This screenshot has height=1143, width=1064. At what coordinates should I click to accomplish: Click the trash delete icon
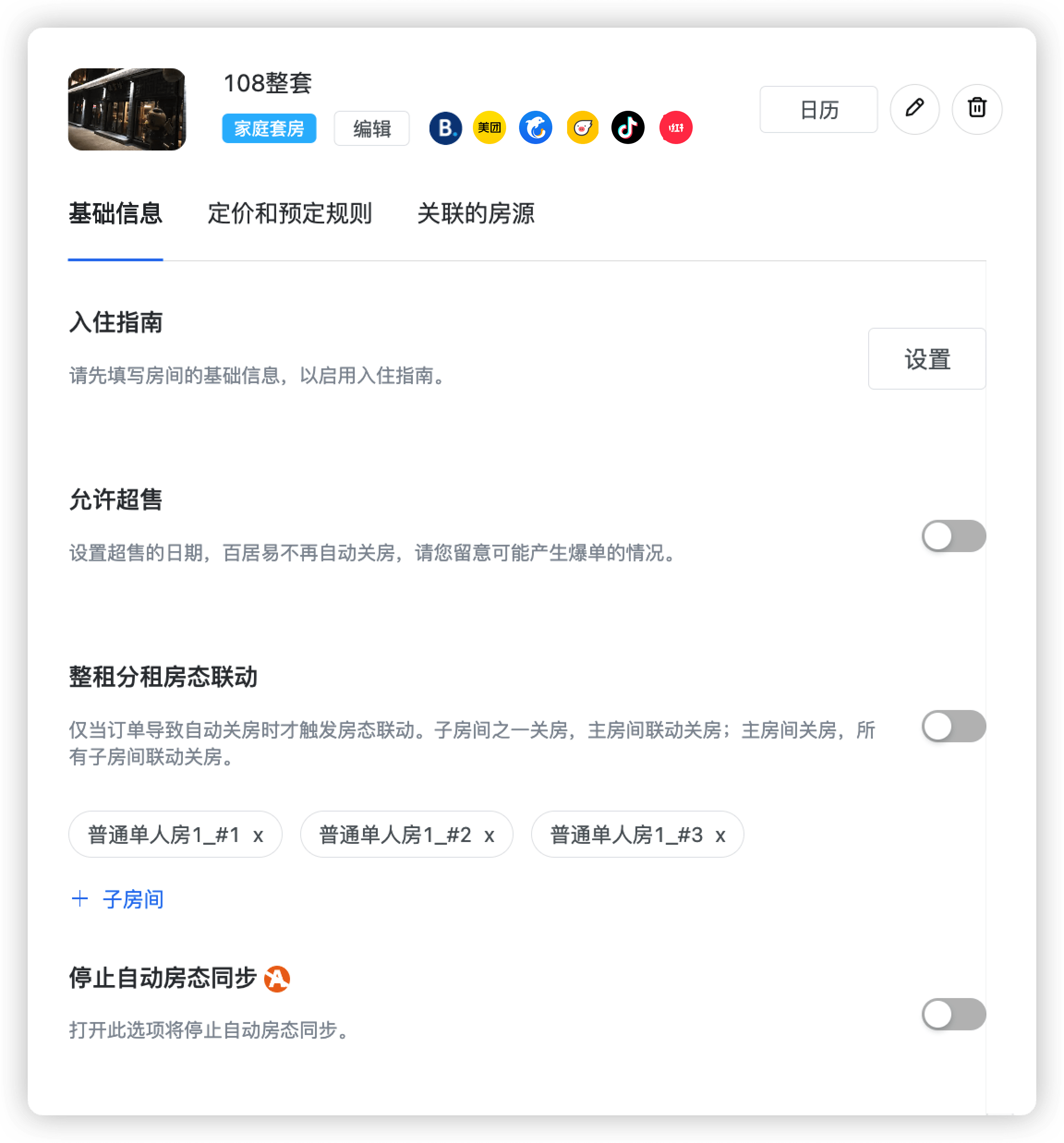coord(977,109)
